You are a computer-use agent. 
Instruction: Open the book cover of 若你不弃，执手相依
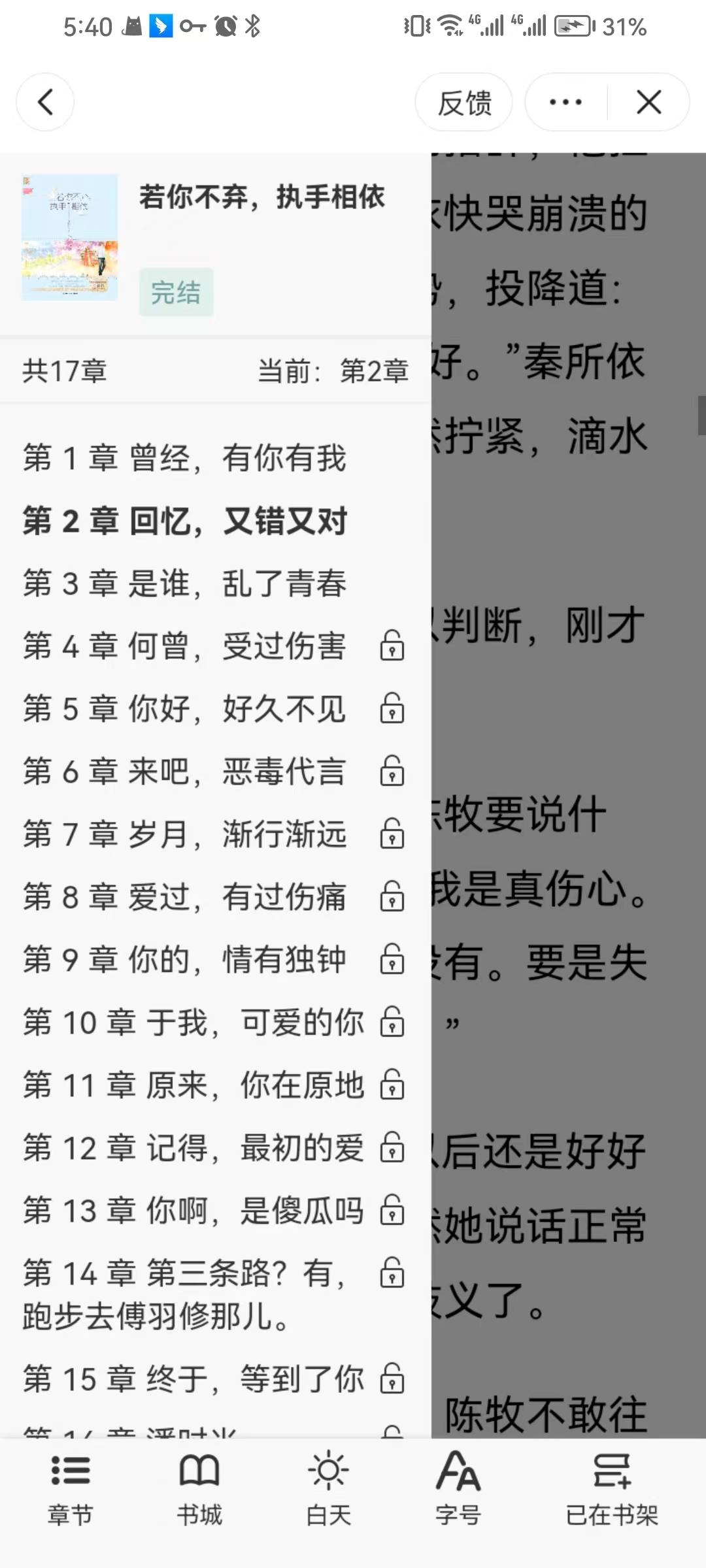70,238
